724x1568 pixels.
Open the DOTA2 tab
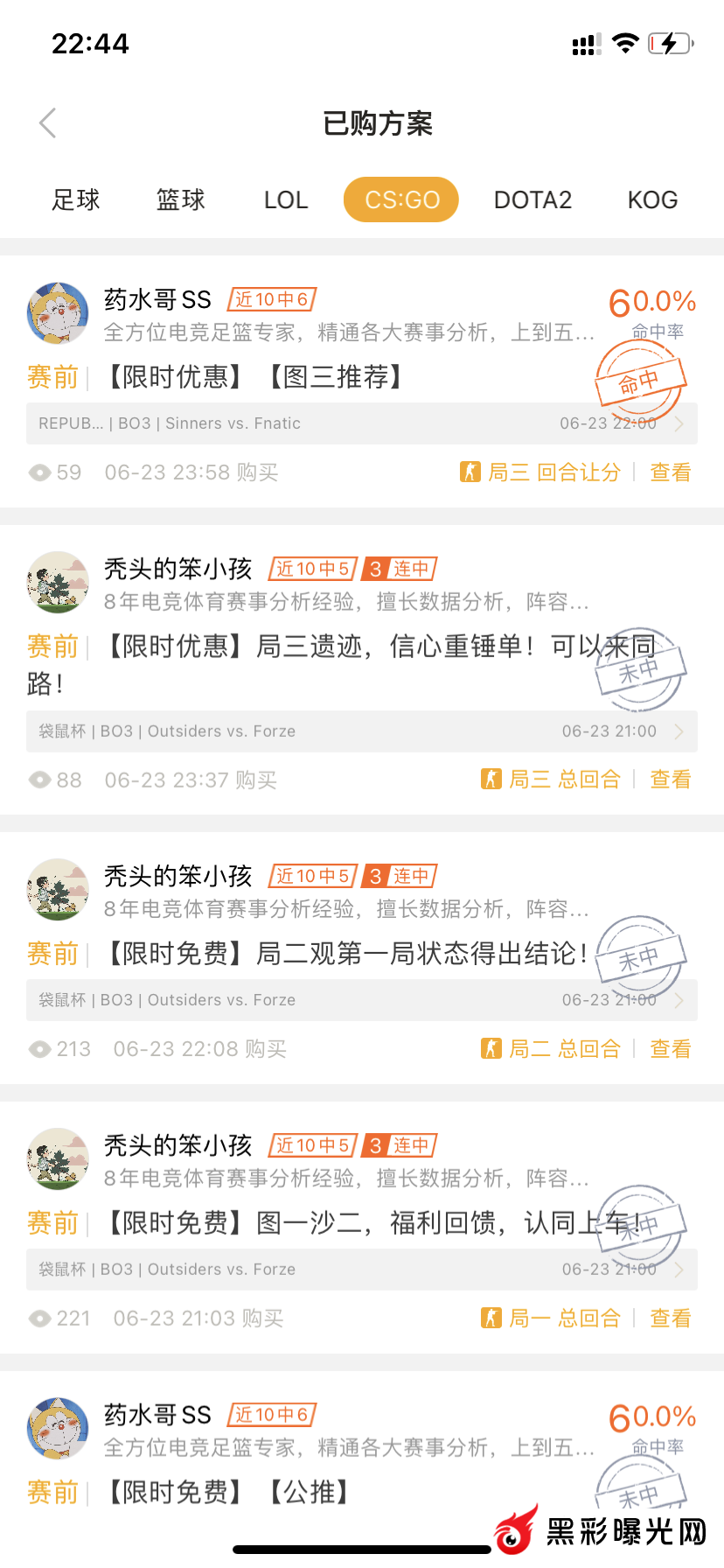click(533, 199)
